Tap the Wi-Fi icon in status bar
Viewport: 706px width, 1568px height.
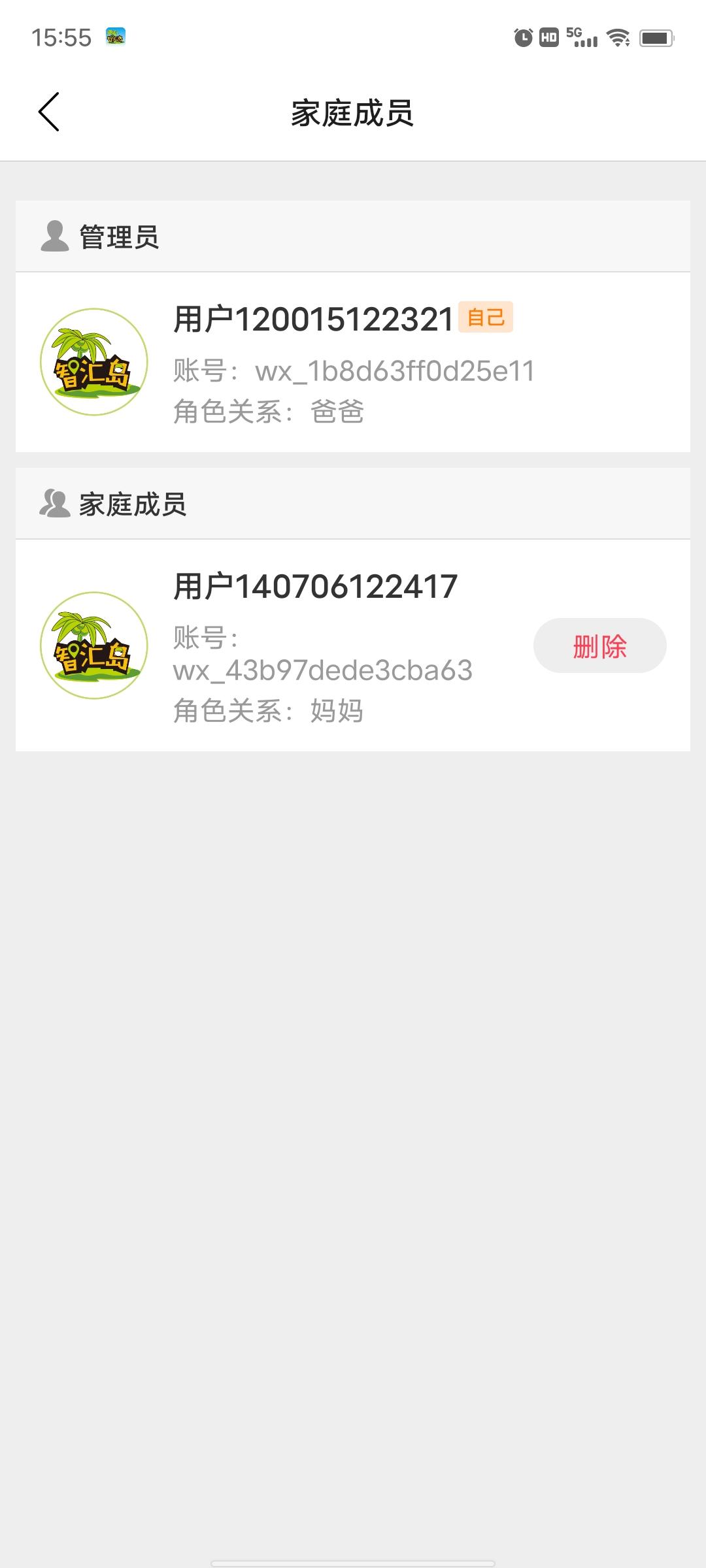pos(617,37)
